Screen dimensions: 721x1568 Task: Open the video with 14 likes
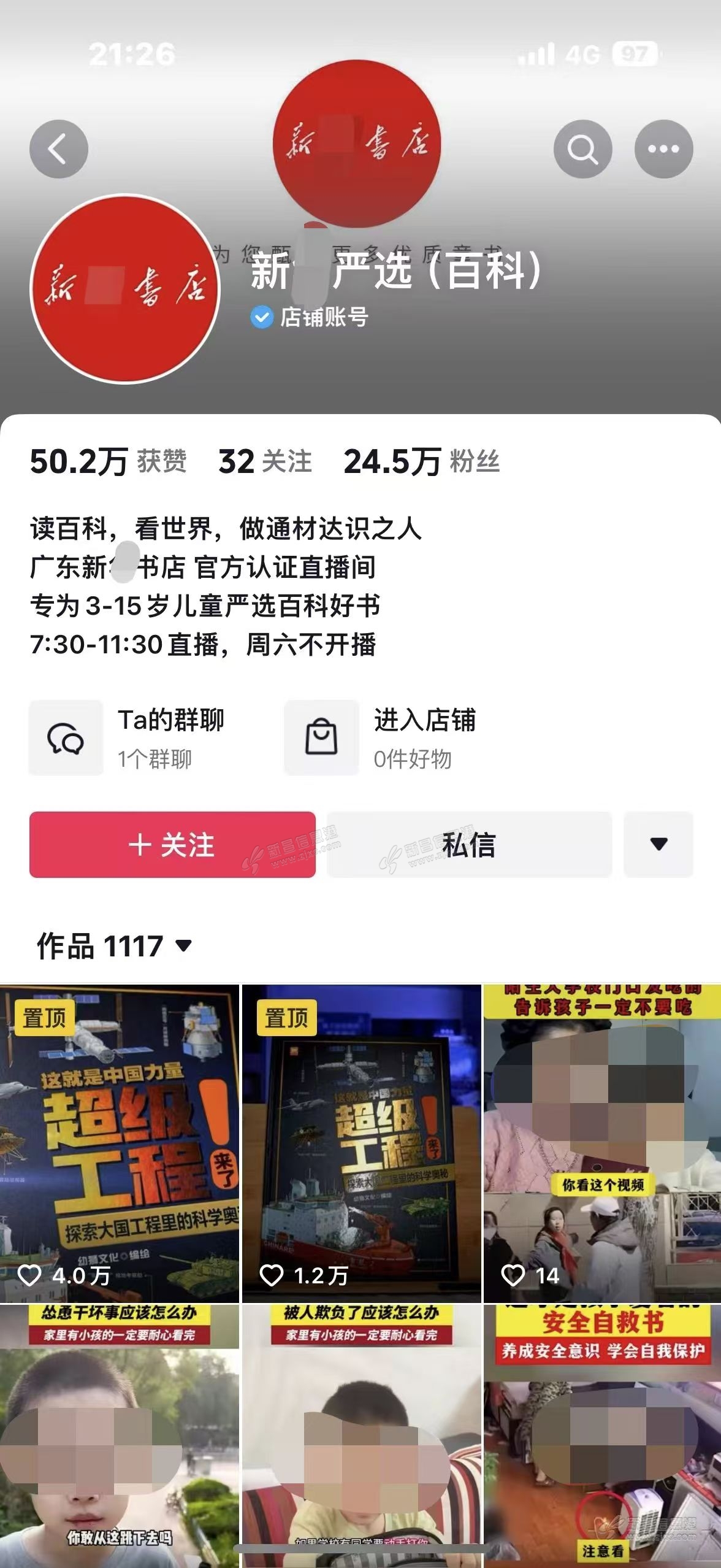(x=602, y=1144)
